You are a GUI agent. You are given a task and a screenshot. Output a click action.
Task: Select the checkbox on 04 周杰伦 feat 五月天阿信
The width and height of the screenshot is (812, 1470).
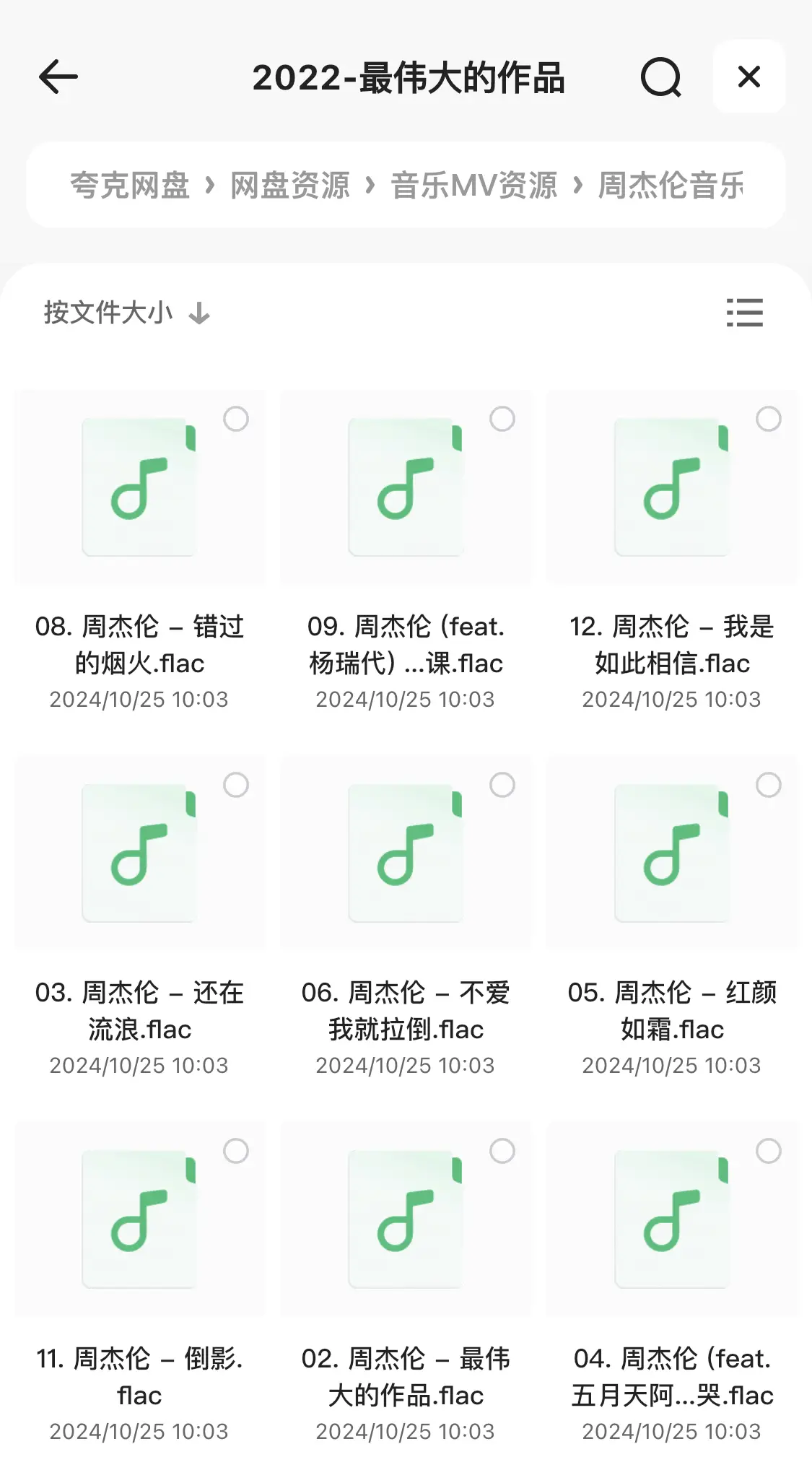768,1151
